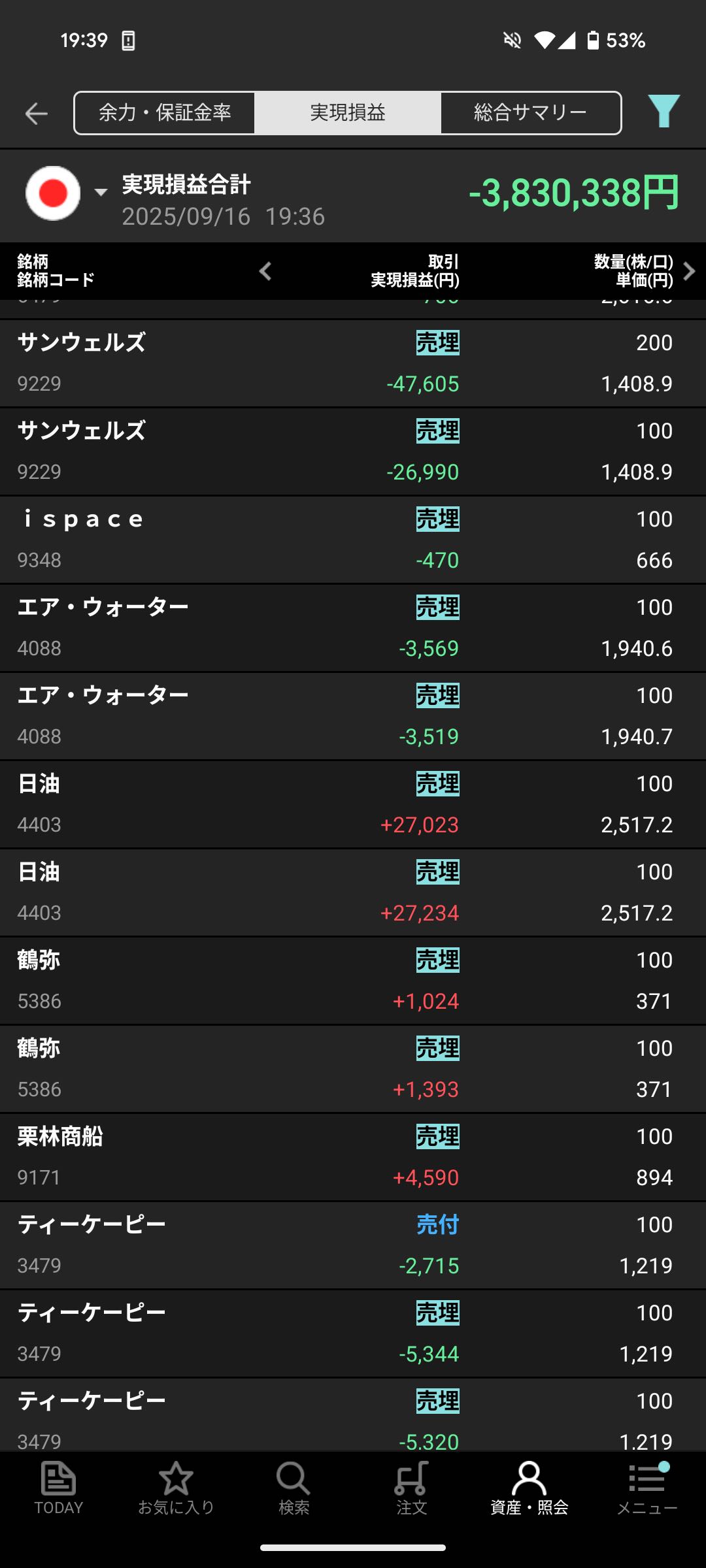The height and width of the screenshot is (1568, 706).
Task: Open the ispace 9348 row
Action: point(353,540)
